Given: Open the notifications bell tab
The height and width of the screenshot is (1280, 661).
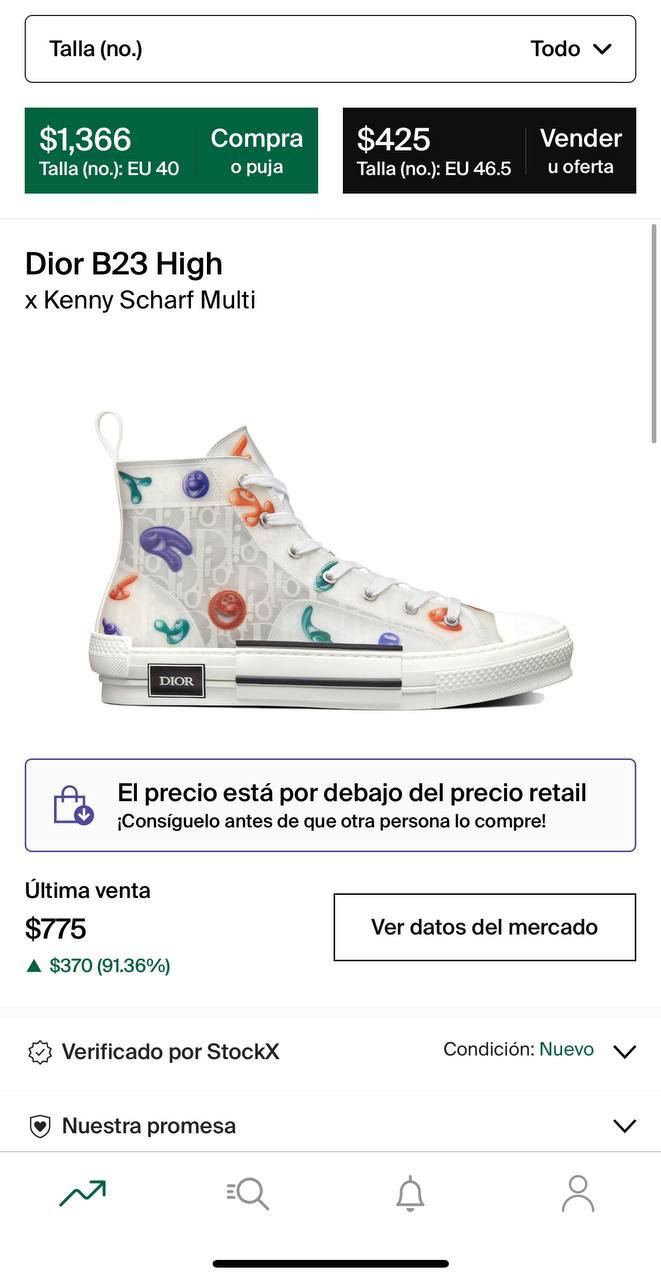Looking at the screenshot, I should point(410,1193).
